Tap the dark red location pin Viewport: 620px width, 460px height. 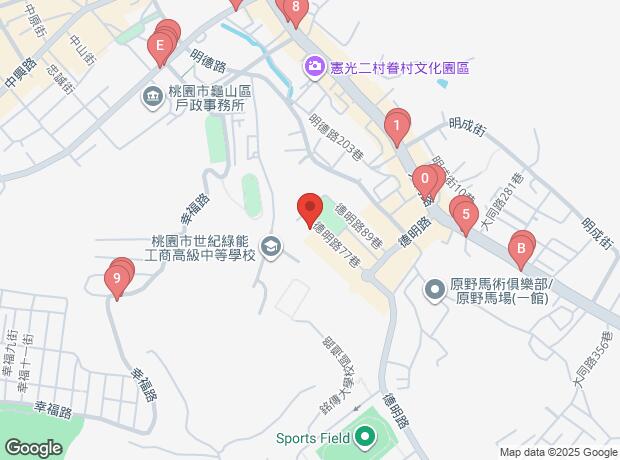point(310,210)
